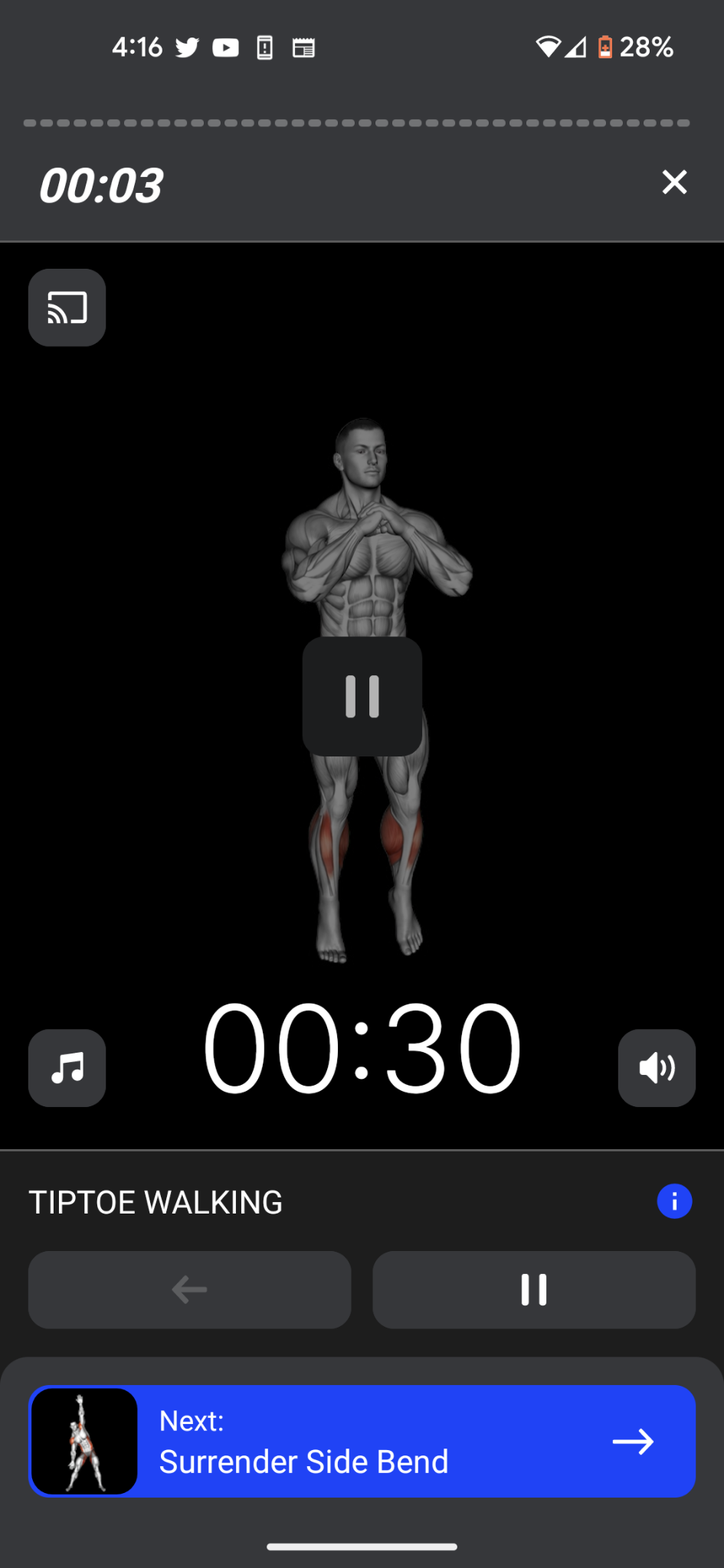This screenshot has height=1568, width=724.
Task: Open the music settings
Action: (67, 1067)
